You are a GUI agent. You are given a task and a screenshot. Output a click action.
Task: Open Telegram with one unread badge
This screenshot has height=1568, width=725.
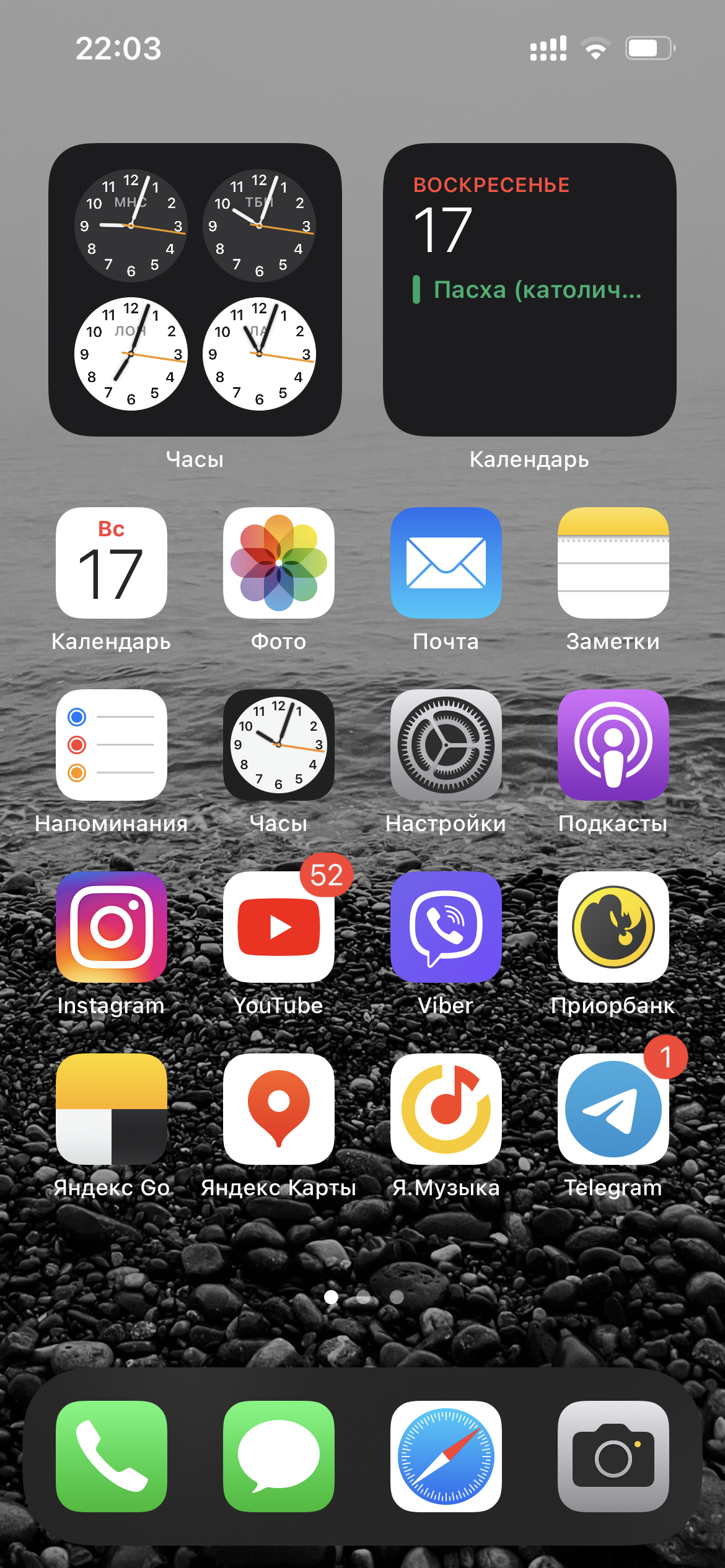613,1109
